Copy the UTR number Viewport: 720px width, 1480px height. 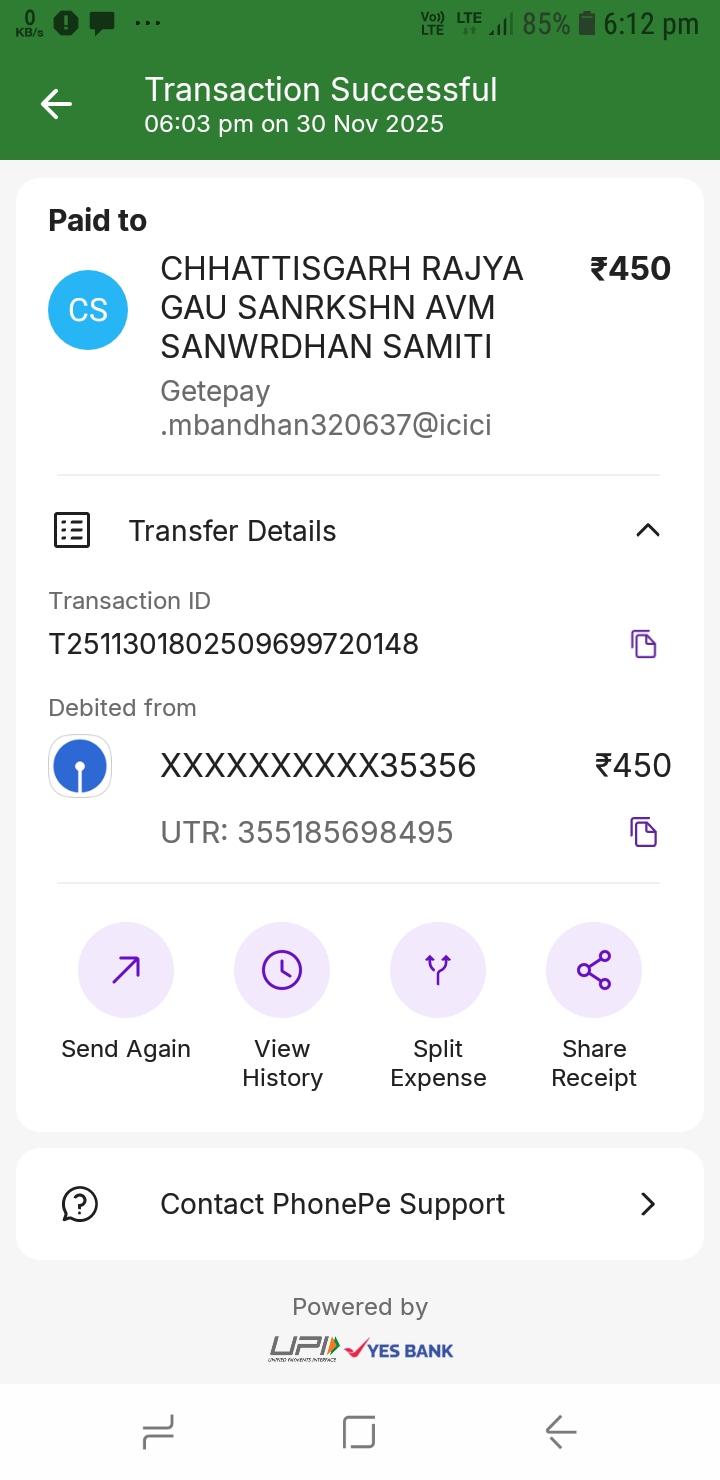(644, 832)
